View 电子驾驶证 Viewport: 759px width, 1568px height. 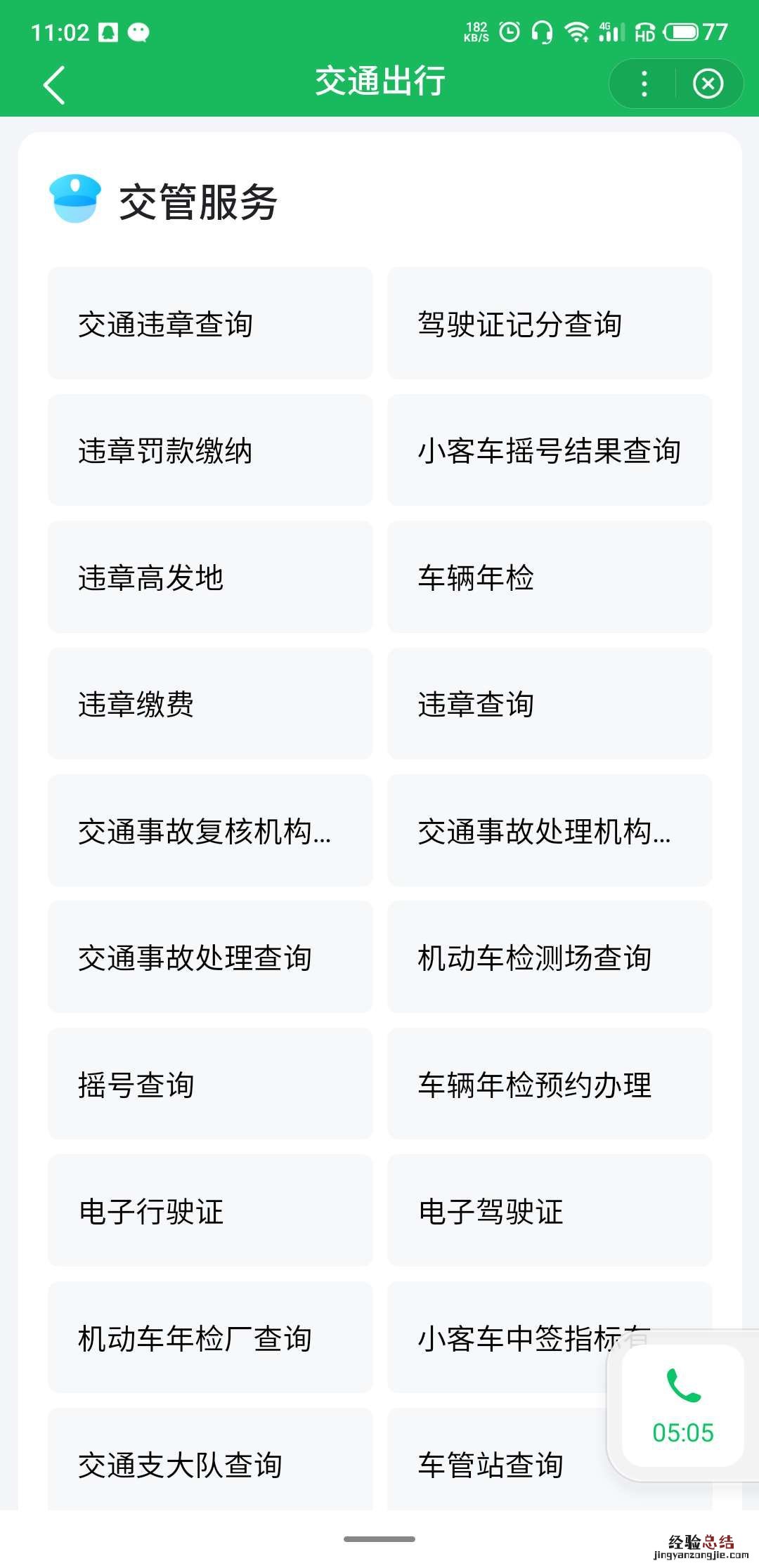(x=550, y=1211)
